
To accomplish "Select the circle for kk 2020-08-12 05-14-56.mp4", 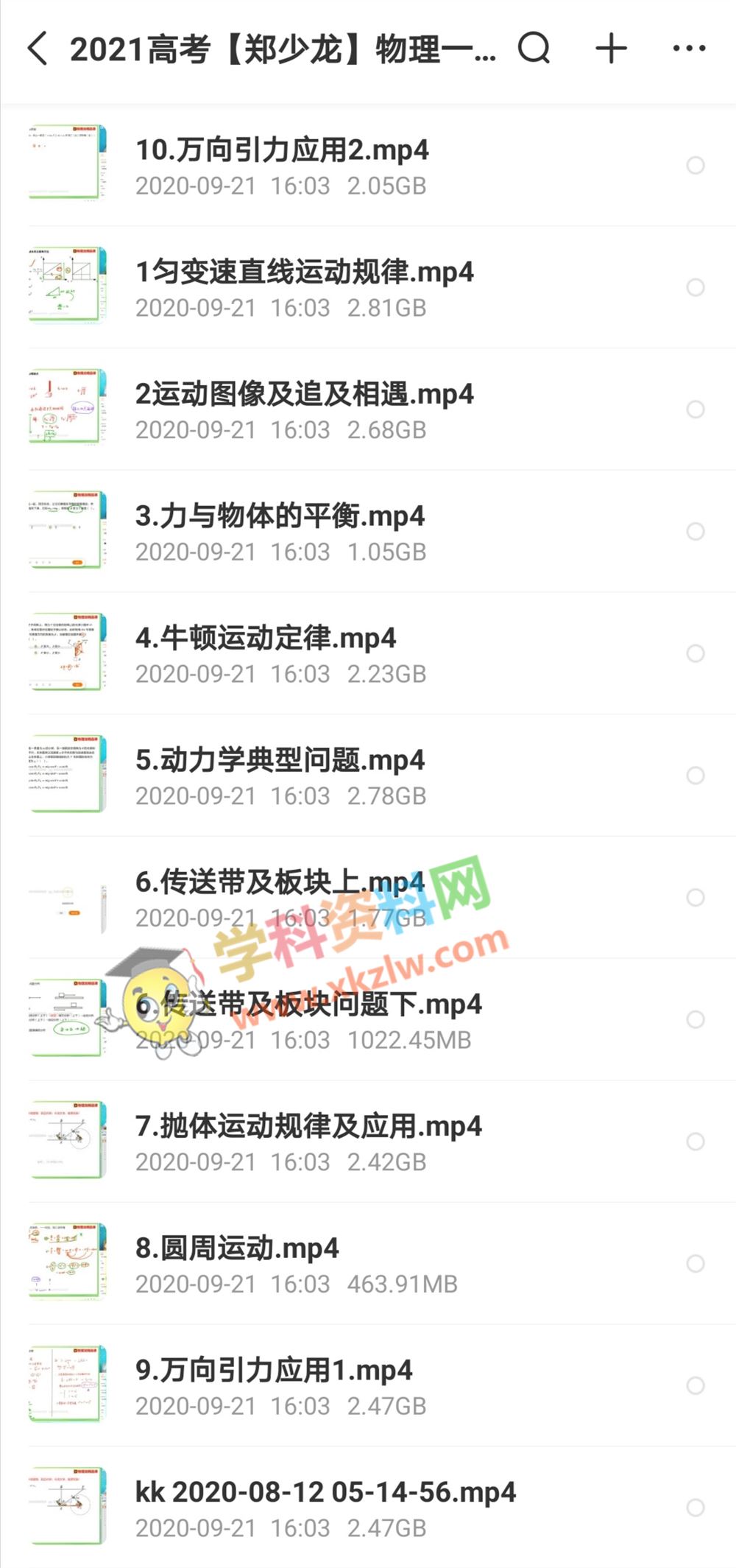I will click(x=696, y=1508).
